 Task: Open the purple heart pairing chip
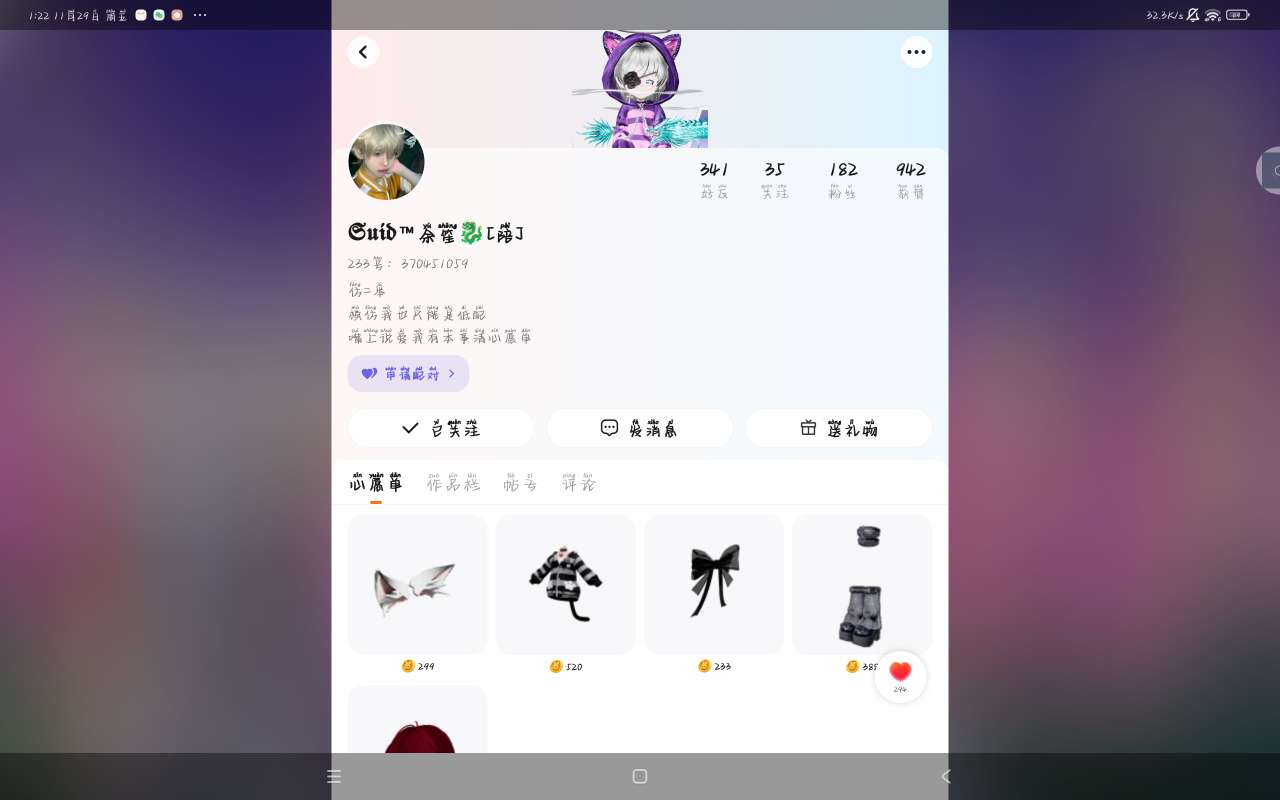tap(408, 373)
